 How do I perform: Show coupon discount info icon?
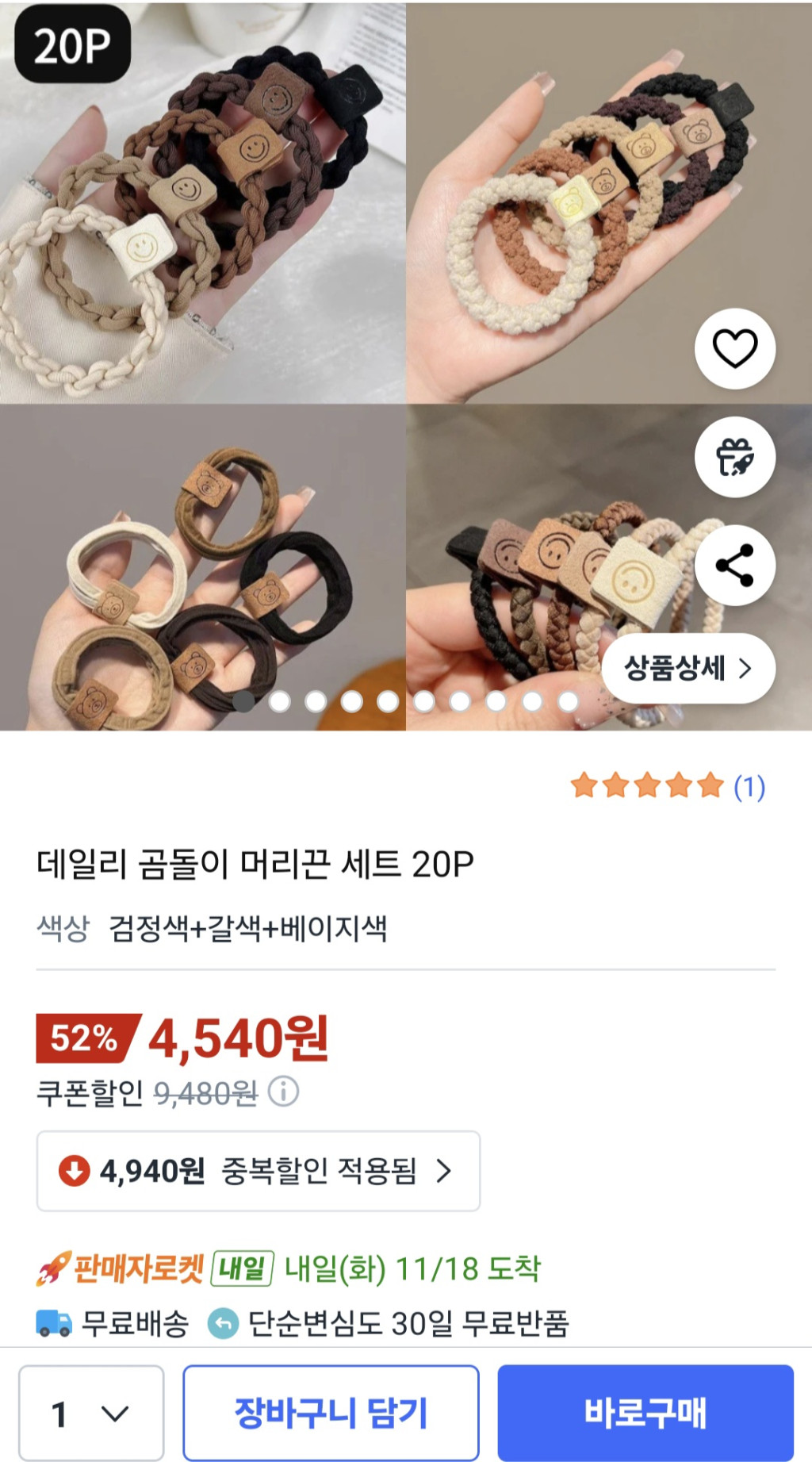[x=283, y=1092]
